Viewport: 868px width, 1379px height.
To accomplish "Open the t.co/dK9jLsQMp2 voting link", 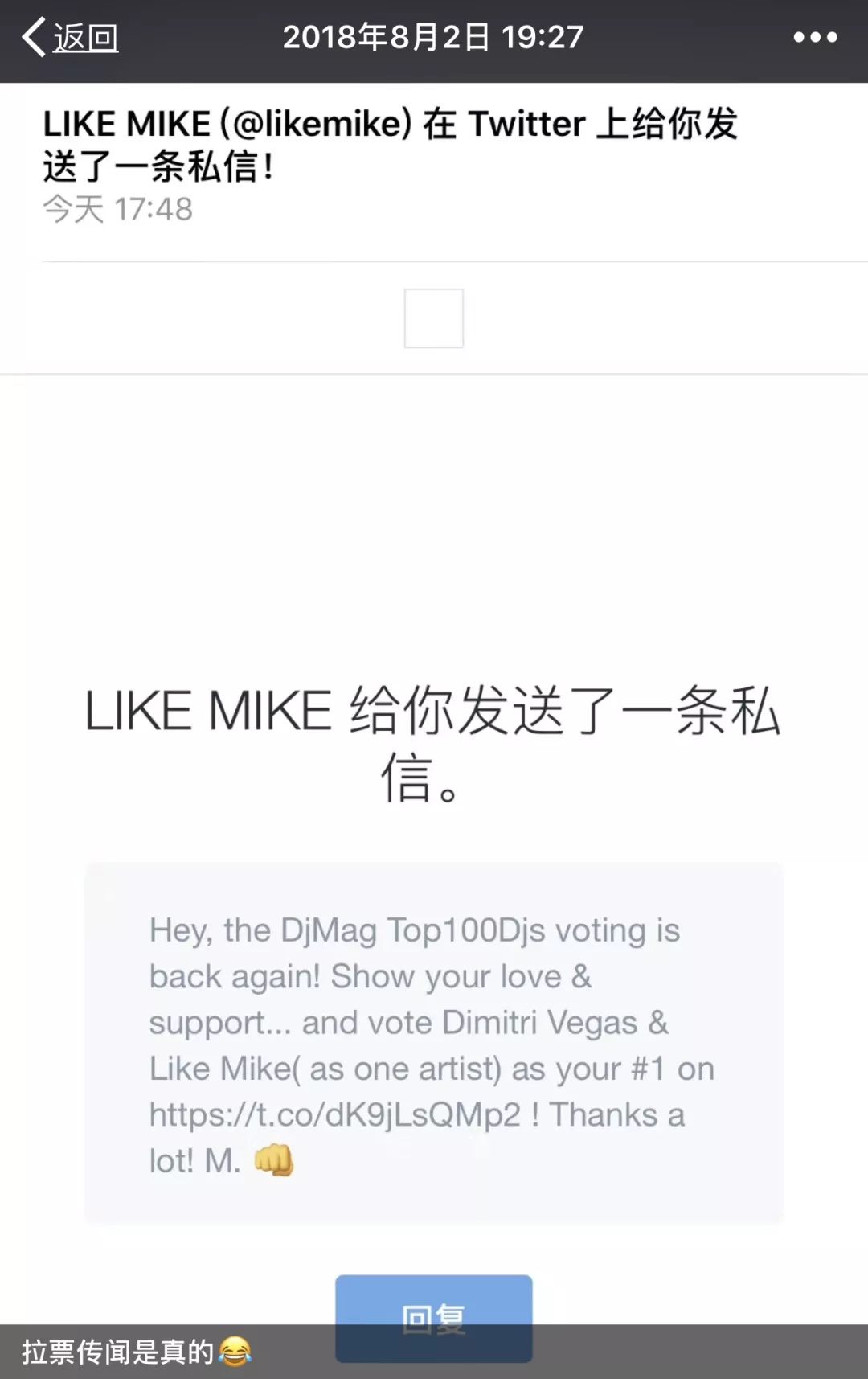I will tap(335, 1115).
